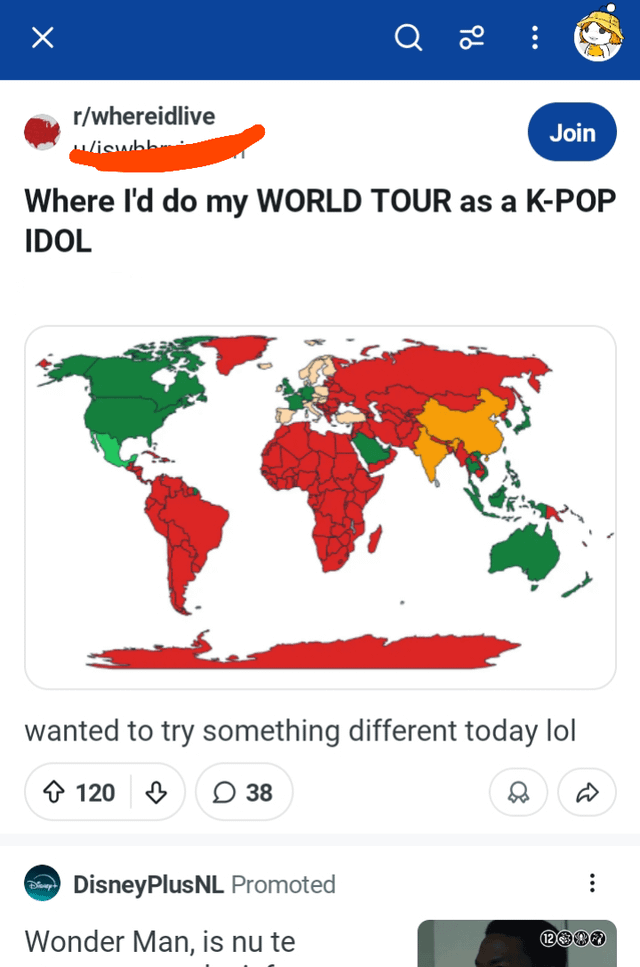Close the post view

(x=42, y=38)
